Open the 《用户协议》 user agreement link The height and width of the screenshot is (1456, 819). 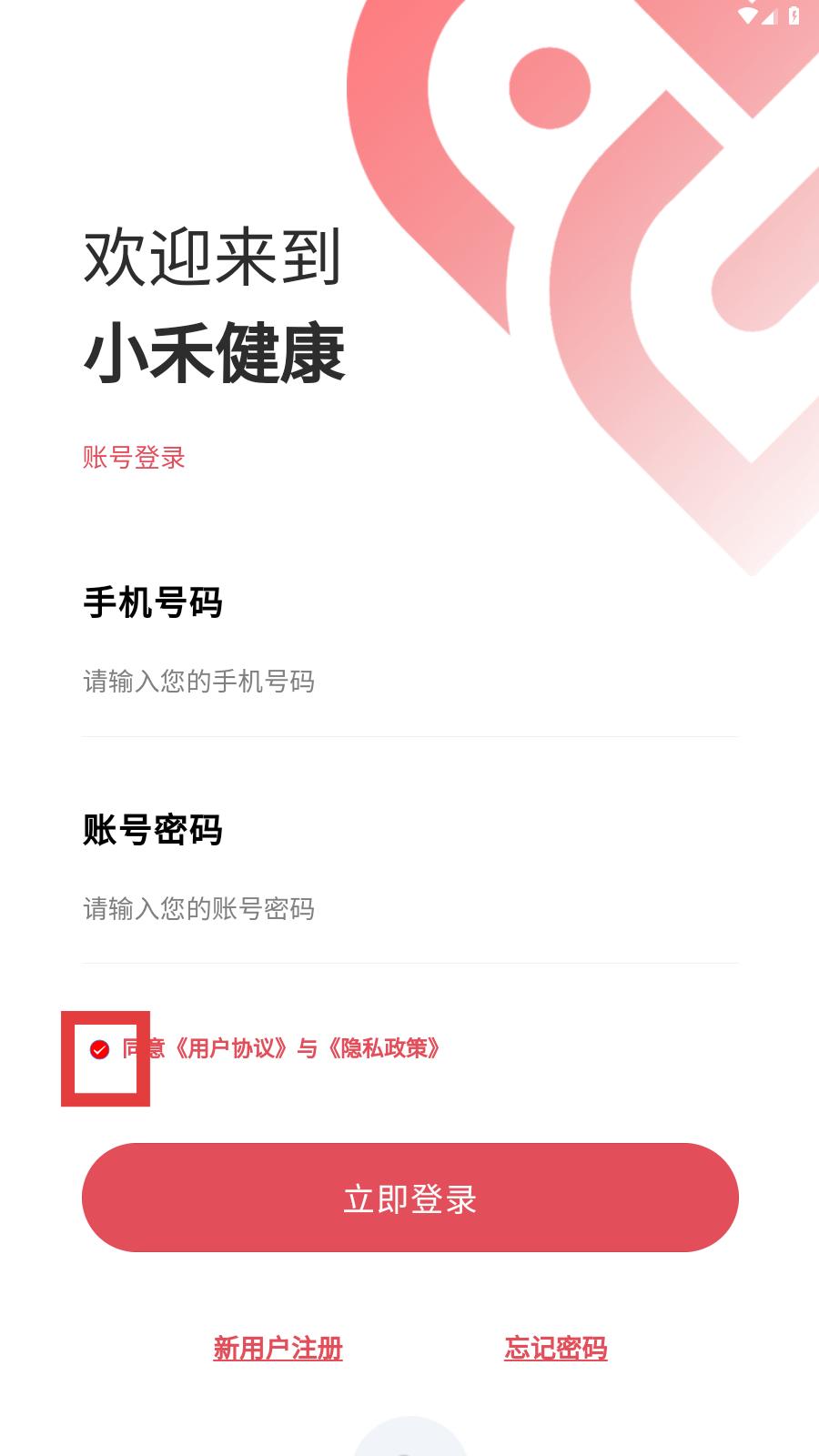[x=230, y=1049]
